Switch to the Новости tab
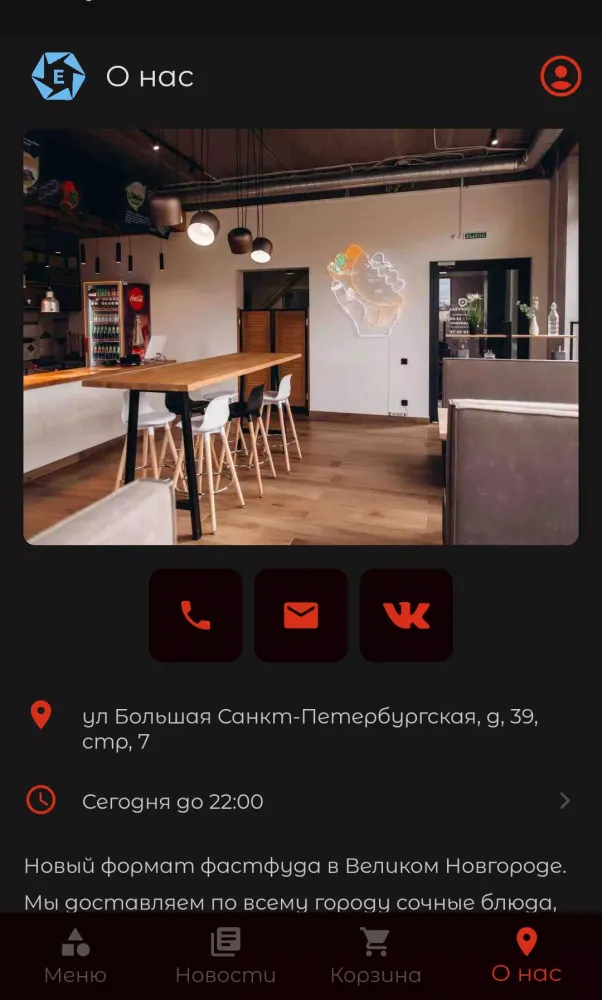The width and height of the screenshot is (602, 1000). pyautogui.click(x=225, y=956)
